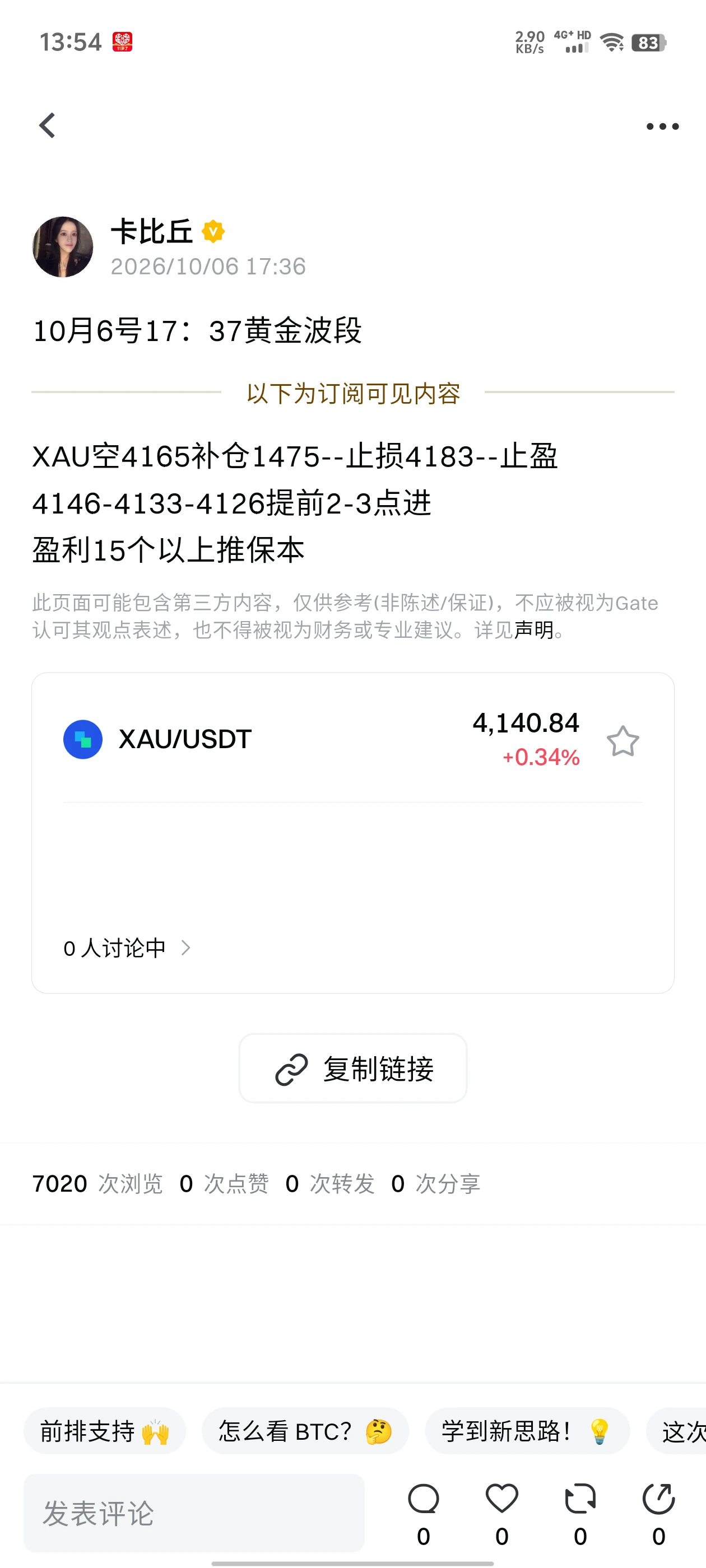Screen dimensions: 706x1568
Task: Open the three-dot overflow menu
Action: coord(662,127)
